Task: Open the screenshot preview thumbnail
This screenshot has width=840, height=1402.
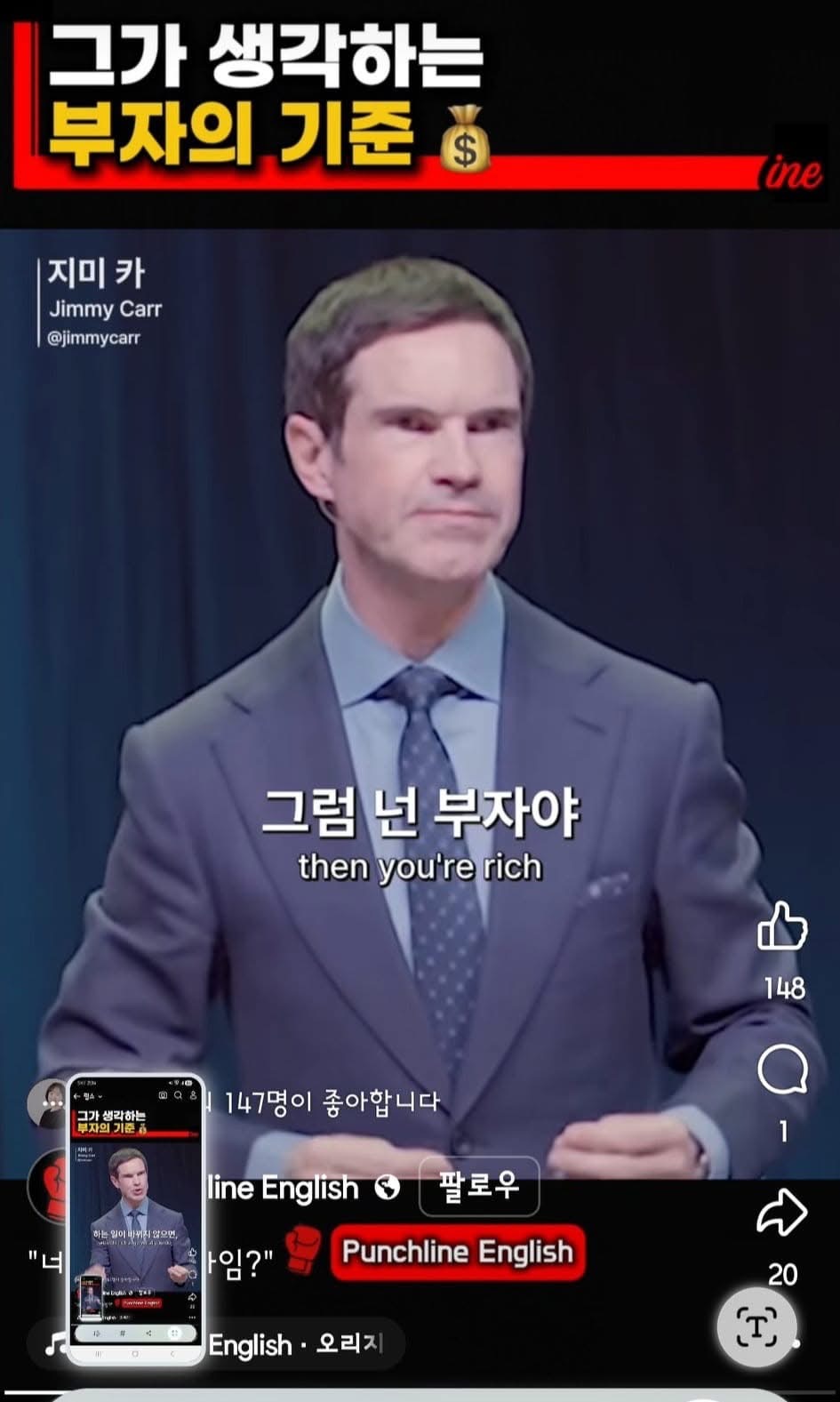Action: click(136, 1220)
